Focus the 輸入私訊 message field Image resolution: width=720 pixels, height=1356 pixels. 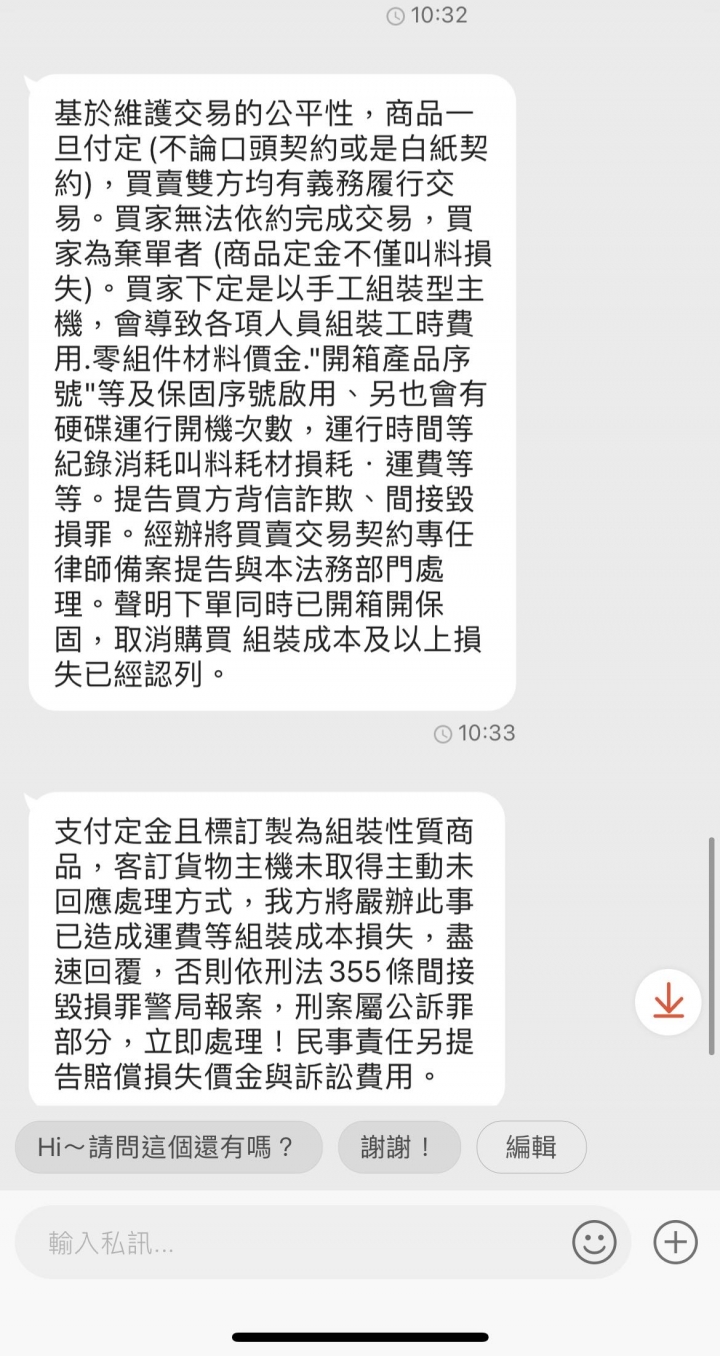pos(290,1243)
